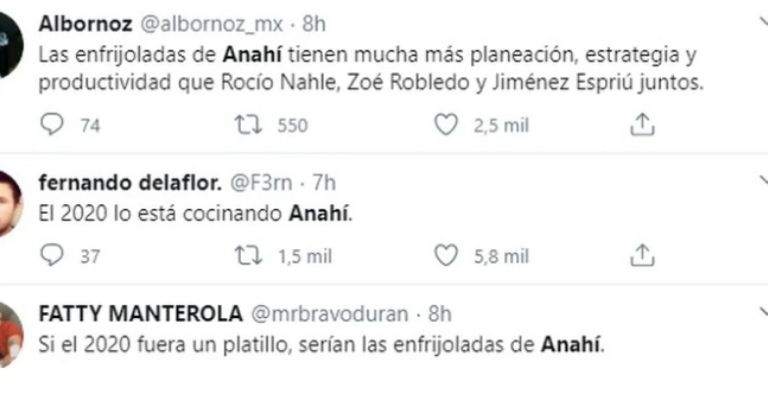
Task: Share Albornoz's tweet
Action: [643, 124]
